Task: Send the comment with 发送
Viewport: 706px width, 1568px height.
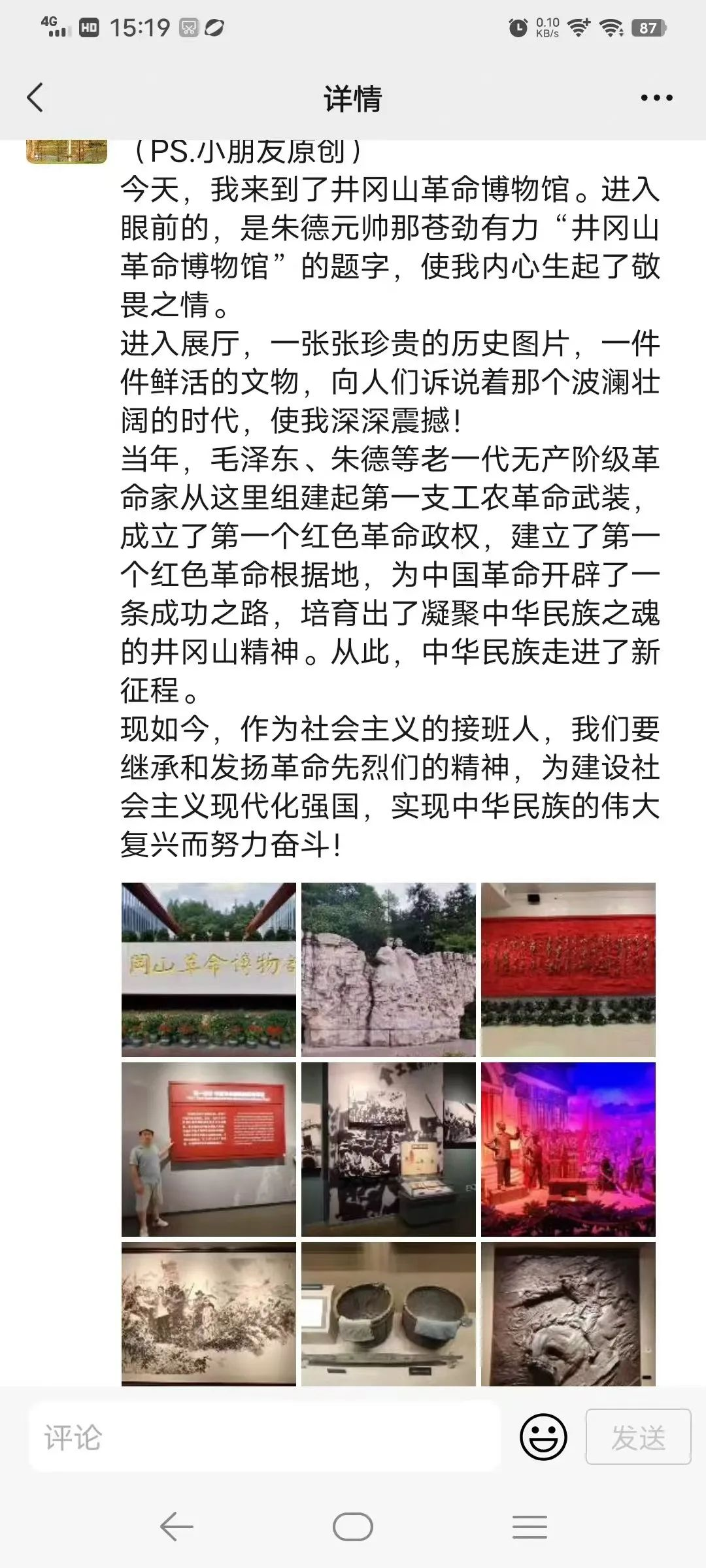Action: pyautogui.click(x=638, y=1437)
